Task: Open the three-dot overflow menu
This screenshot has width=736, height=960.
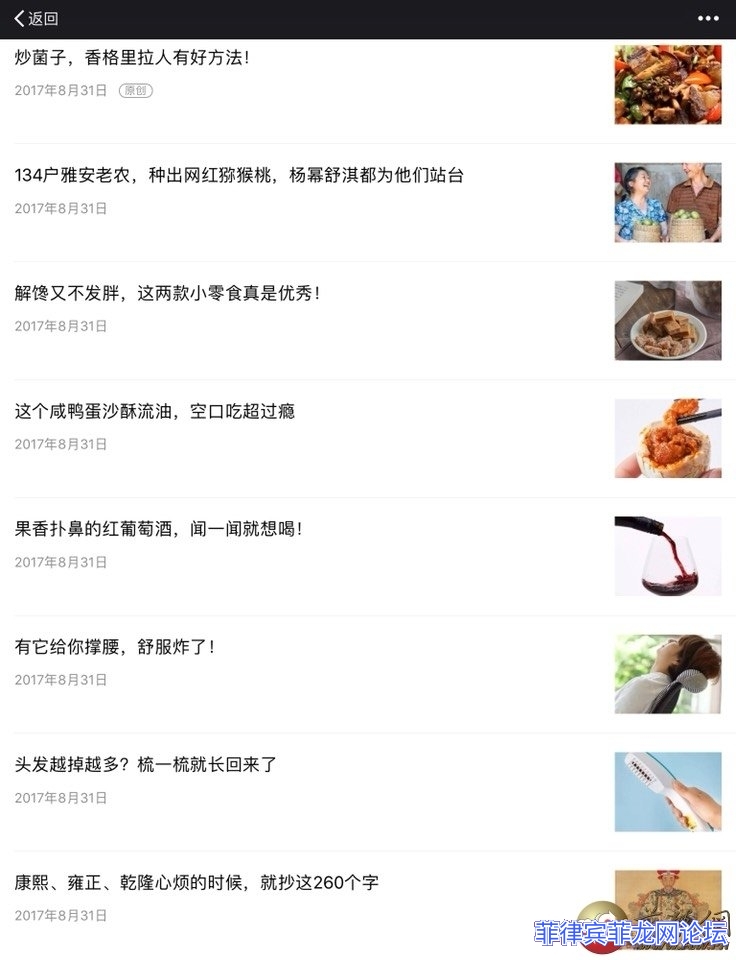Action: 708,18
